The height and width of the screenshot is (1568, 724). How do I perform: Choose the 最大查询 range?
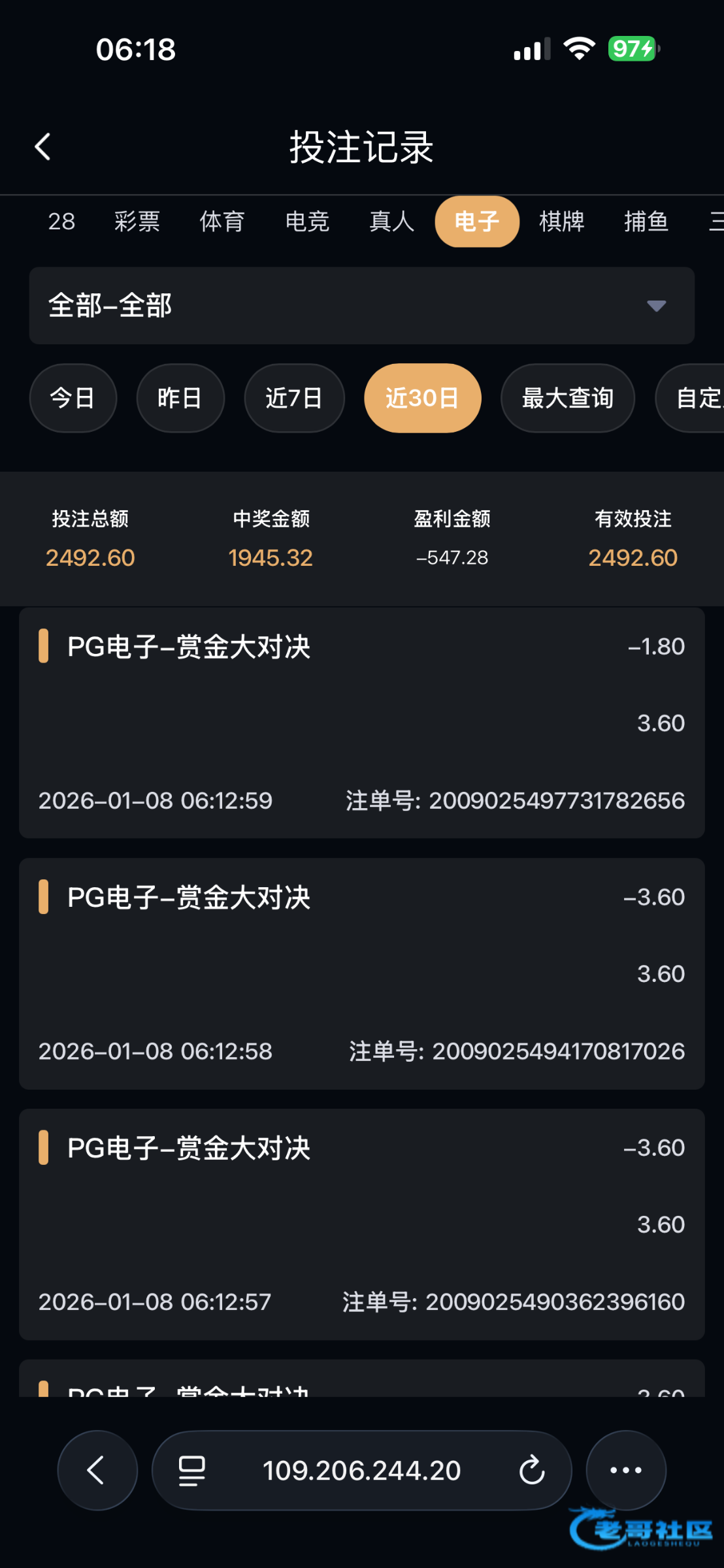[567, 398]
